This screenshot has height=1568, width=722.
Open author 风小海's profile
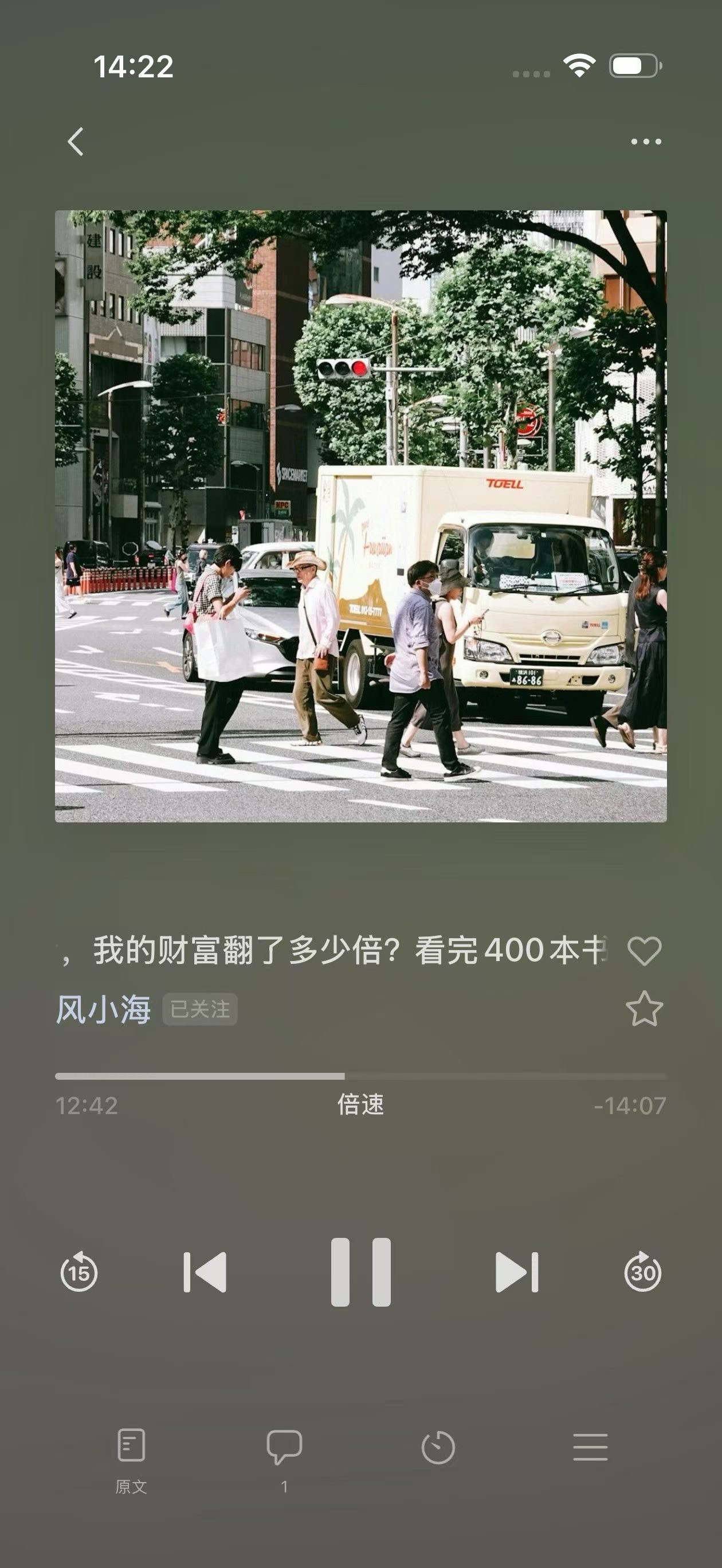pyautogui.click(x=104, y=1009)
